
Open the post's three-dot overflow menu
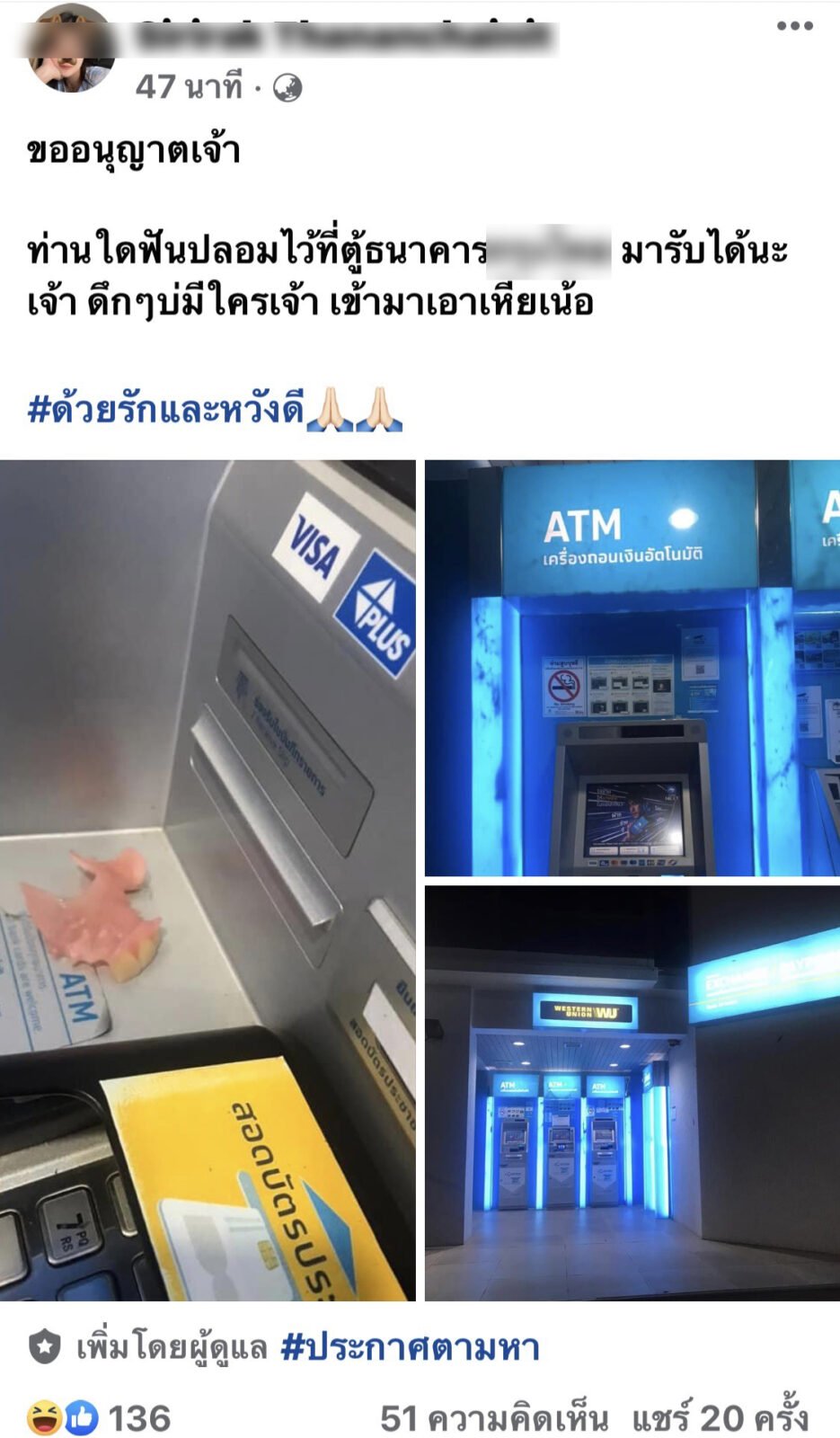[x=794, y=26]
